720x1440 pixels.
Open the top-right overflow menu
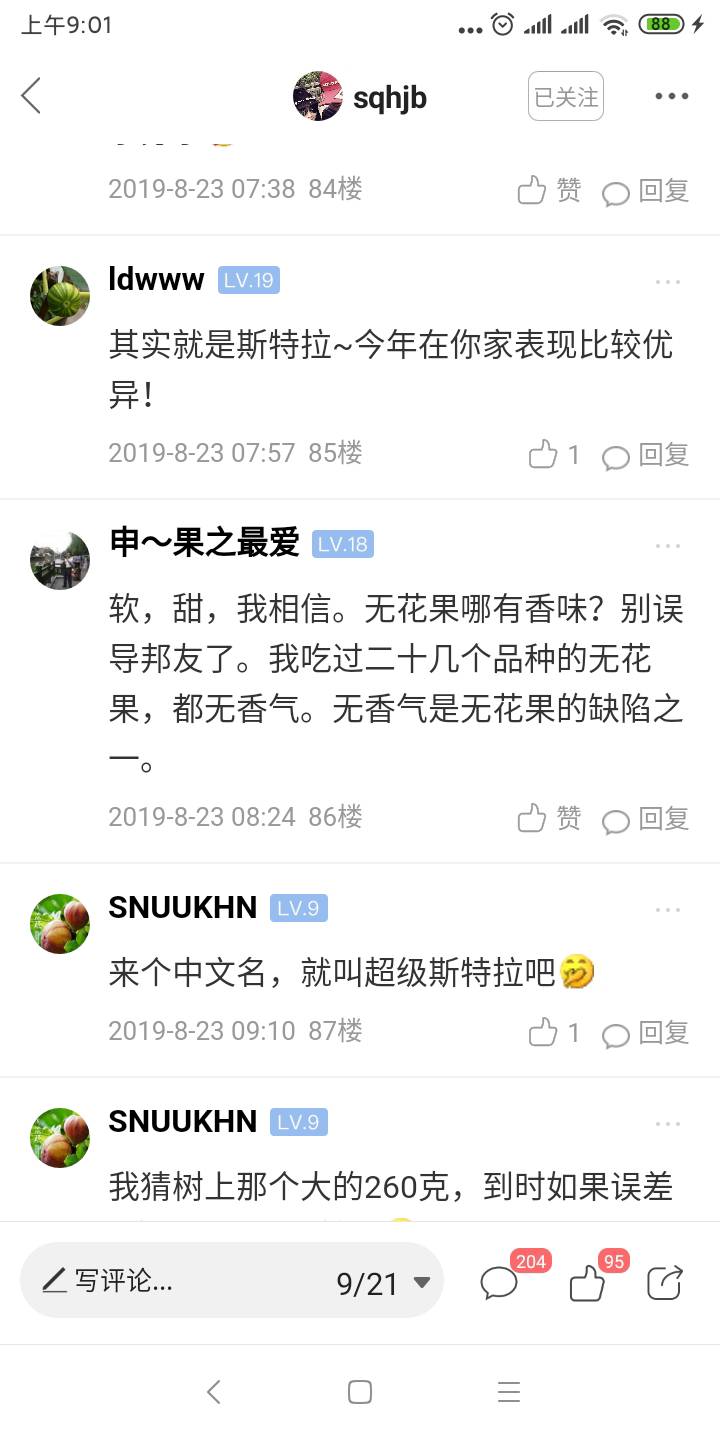pyautogui.click(x=671, y=96)
